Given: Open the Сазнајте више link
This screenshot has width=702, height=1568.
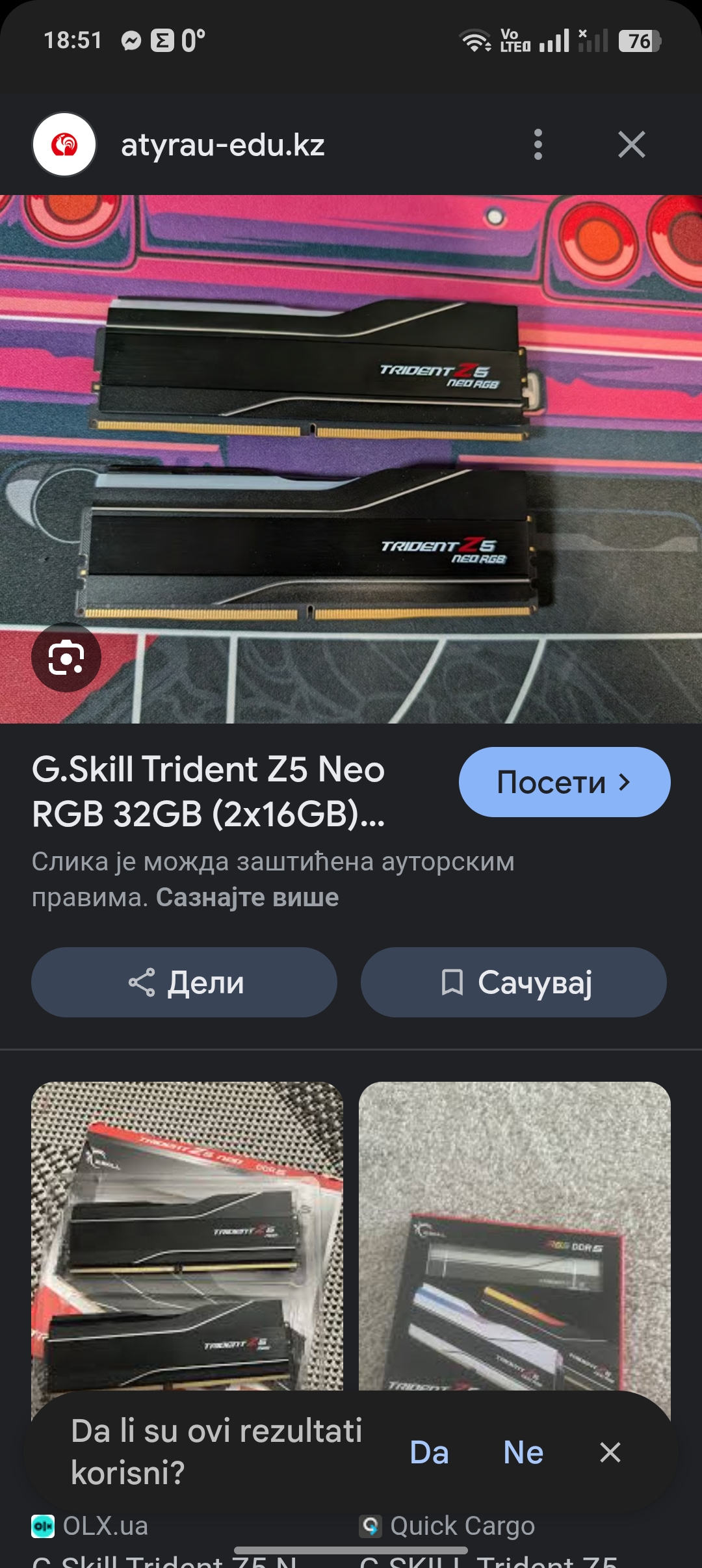Looking at the screenshot, I should point(247,898).
